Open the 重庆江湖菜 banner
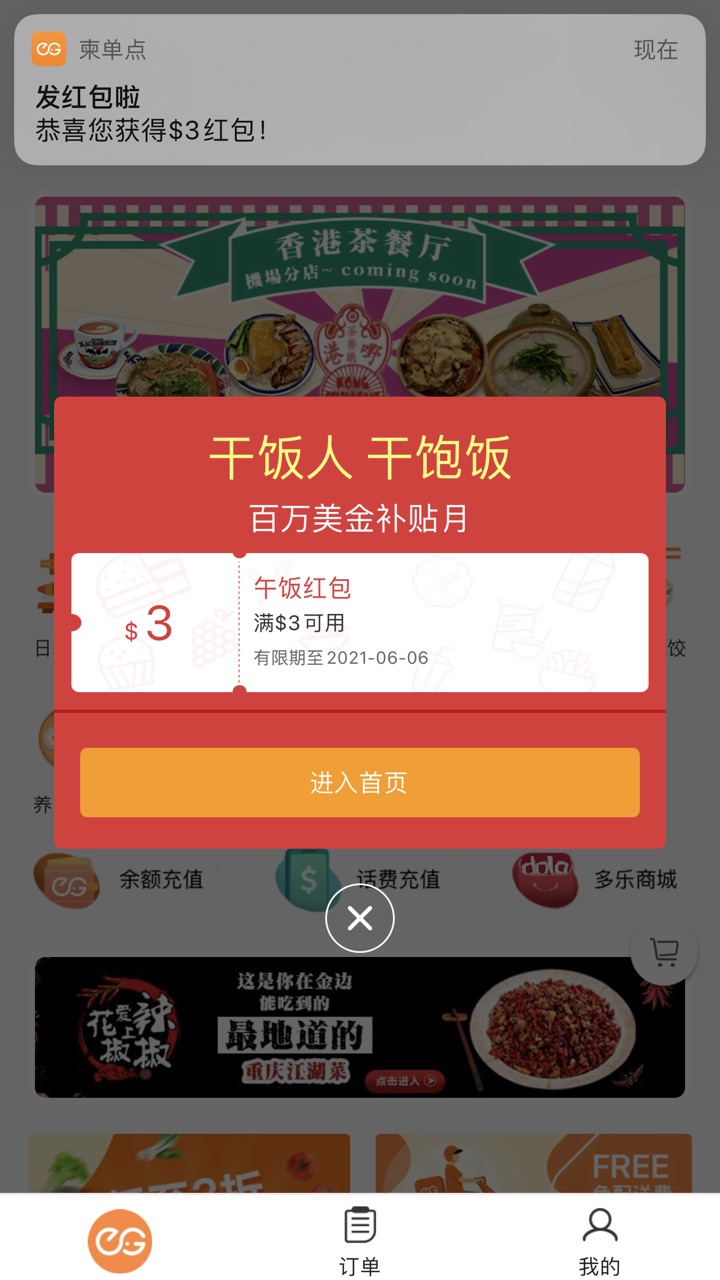This screenshot has width=720, height=1280. [359, 1027]
